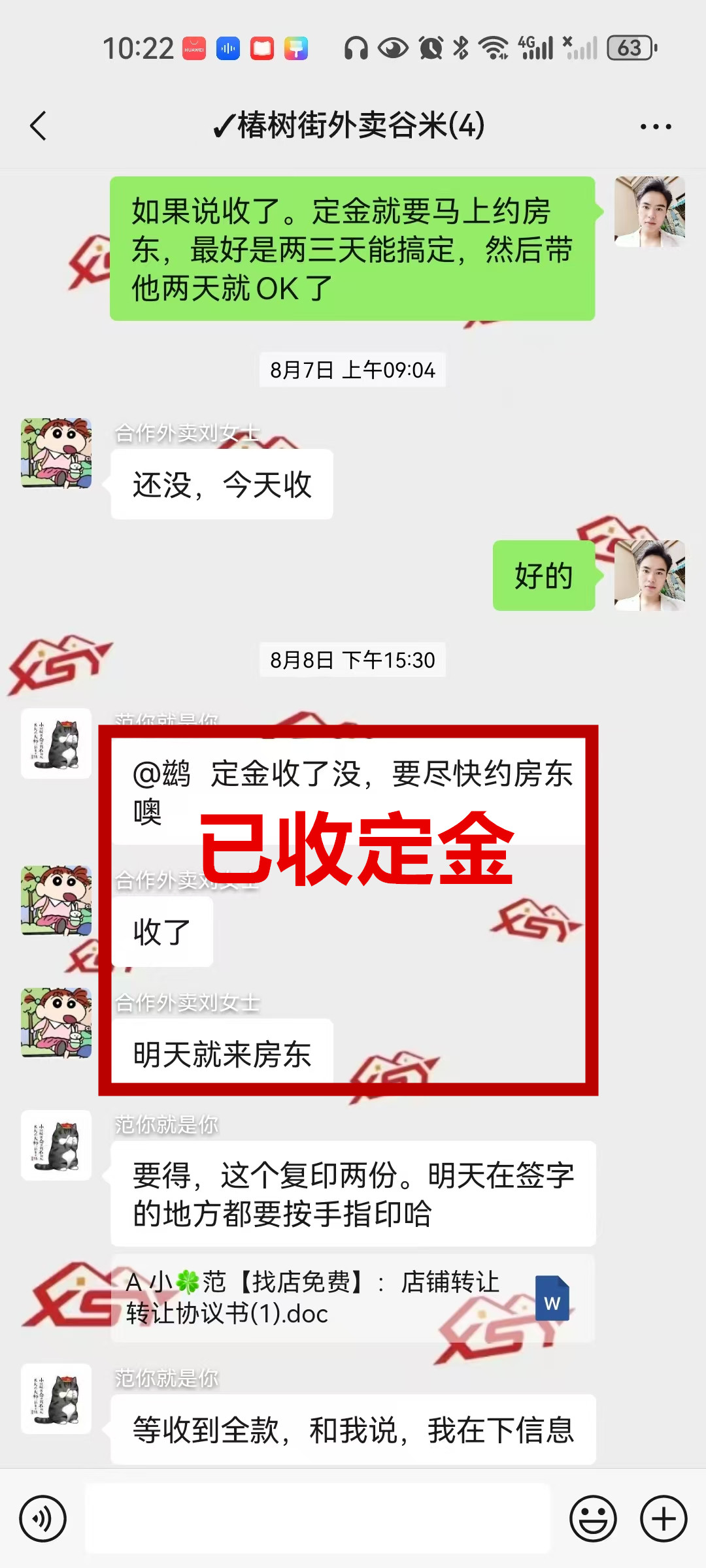Open avatar beside 等收到全款 message
706x1568 pixels.
click(56, 1398)
